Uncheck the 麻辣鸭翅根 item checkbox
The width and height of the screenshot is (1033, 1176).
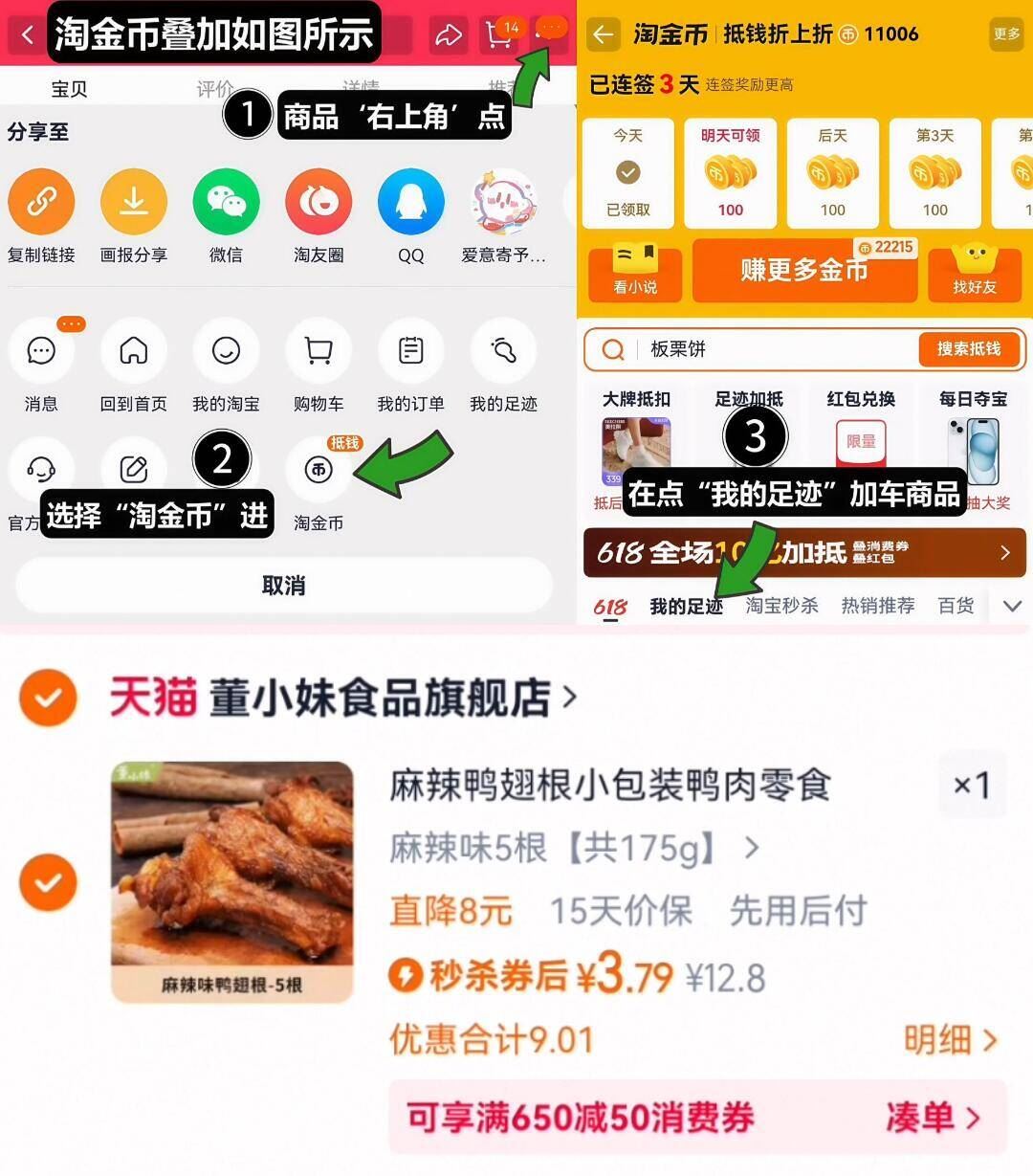coord(48,881)
